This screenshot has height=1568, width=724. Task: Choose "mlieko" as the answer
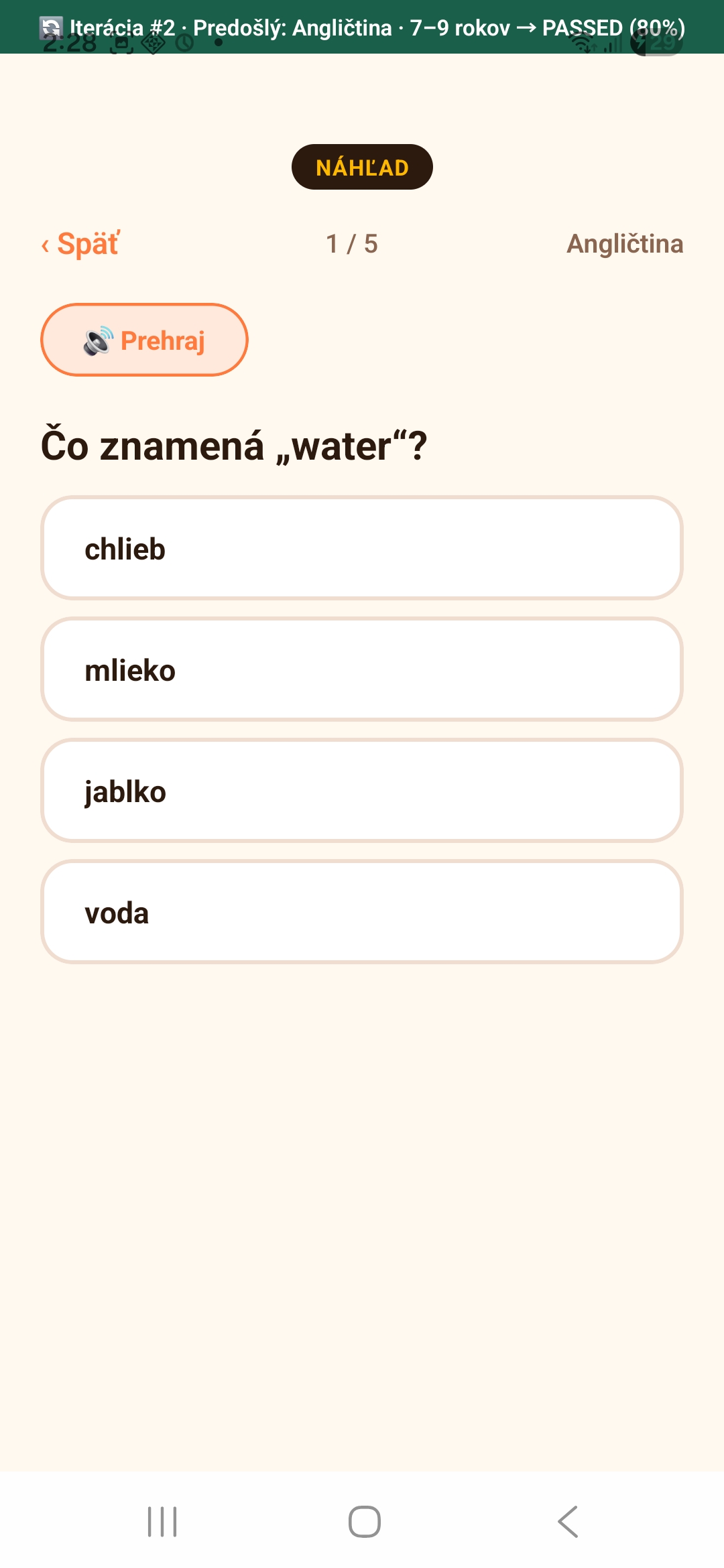tap(362, 669)
